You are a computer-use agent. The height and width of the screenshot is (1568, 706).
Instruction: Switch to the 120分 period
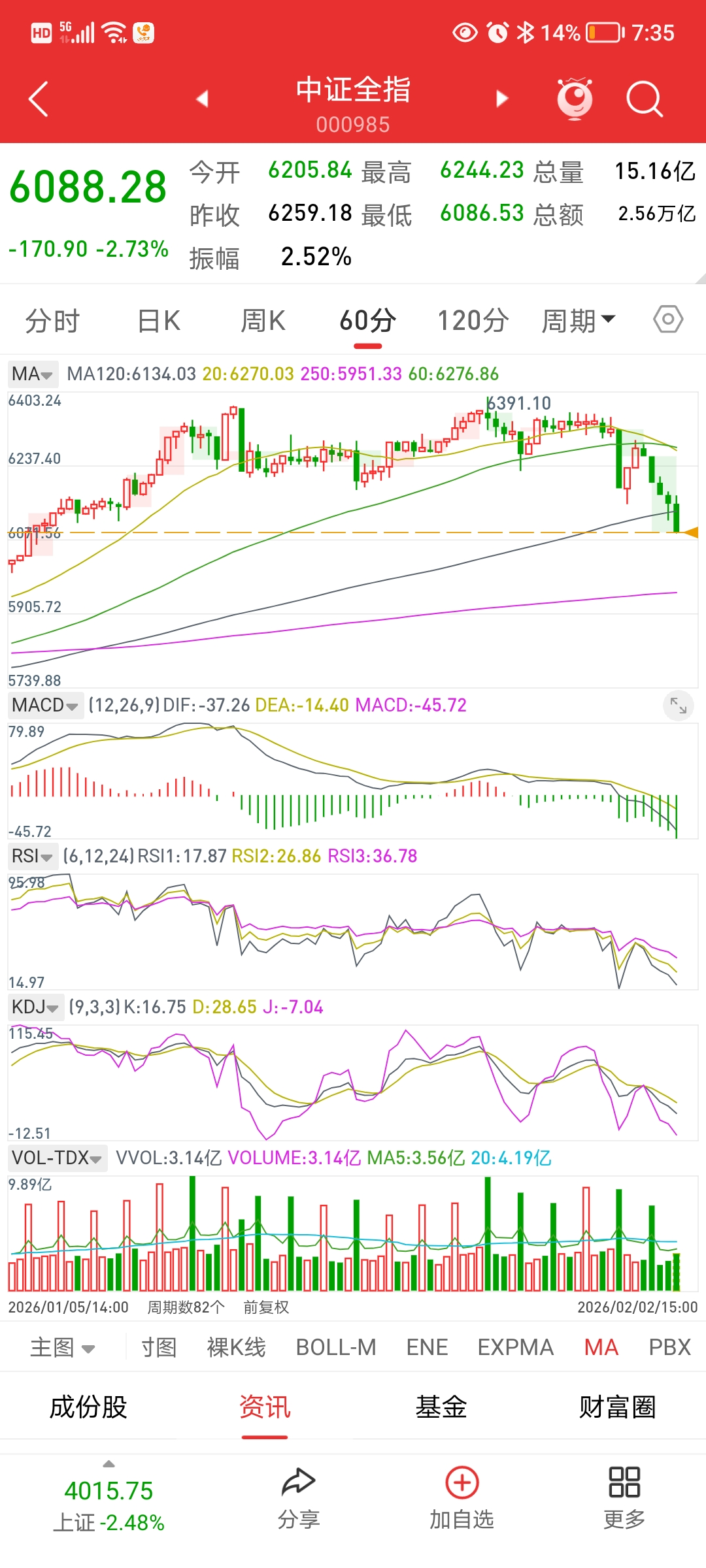pos(473,321)
